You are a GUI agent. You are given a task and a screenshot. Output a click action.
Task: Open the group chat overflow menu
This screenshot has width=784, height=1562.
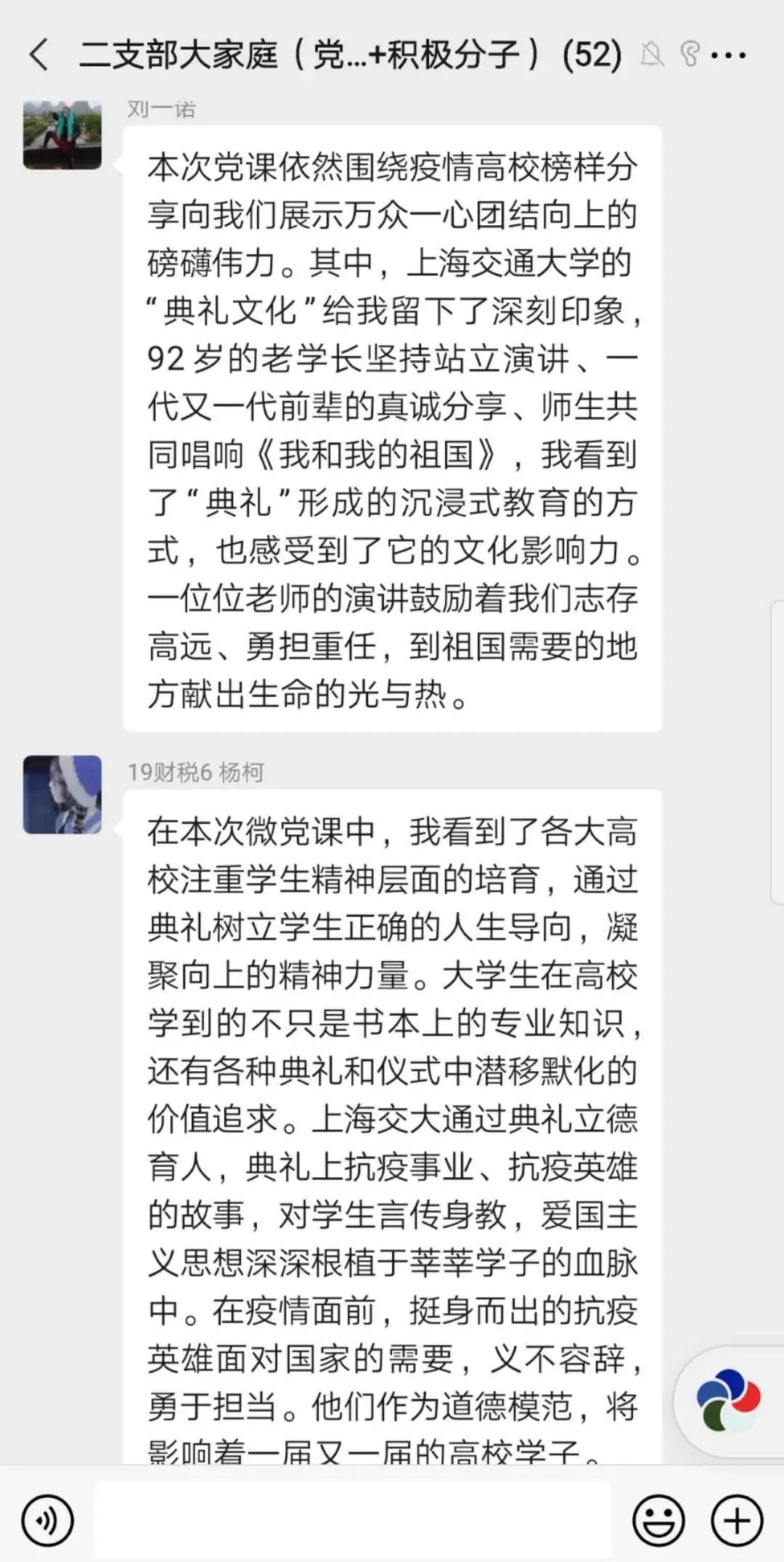point(728,55)
